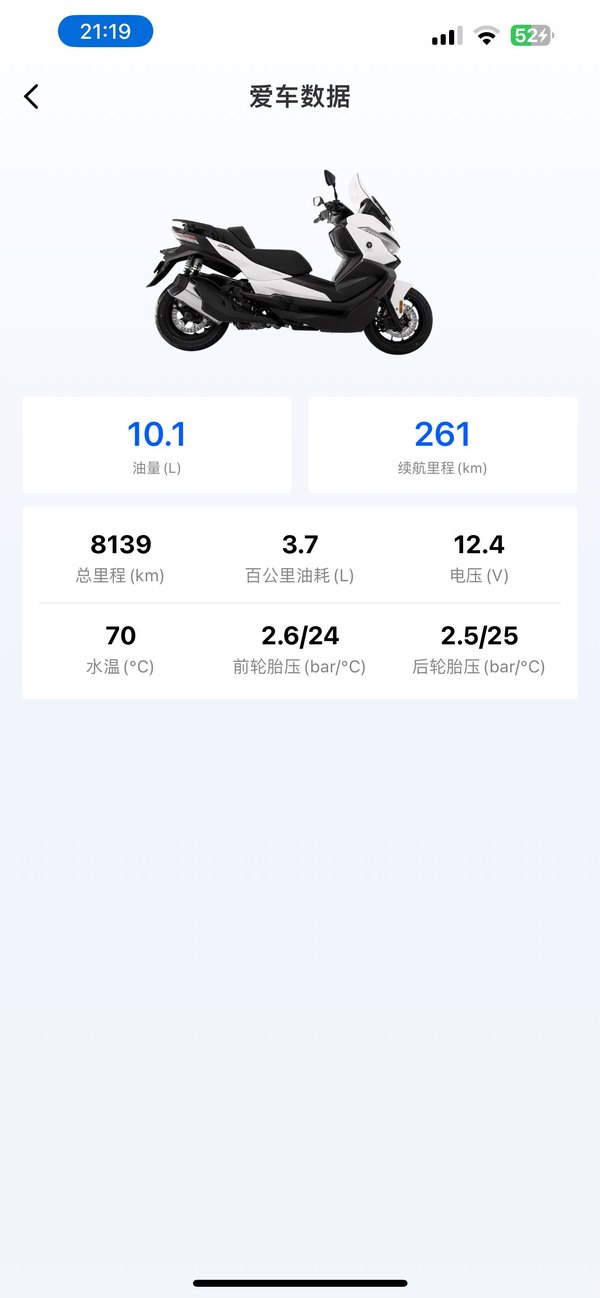Go back from the 爱车数据 page

pyautogui.click(x=32, y=97)
